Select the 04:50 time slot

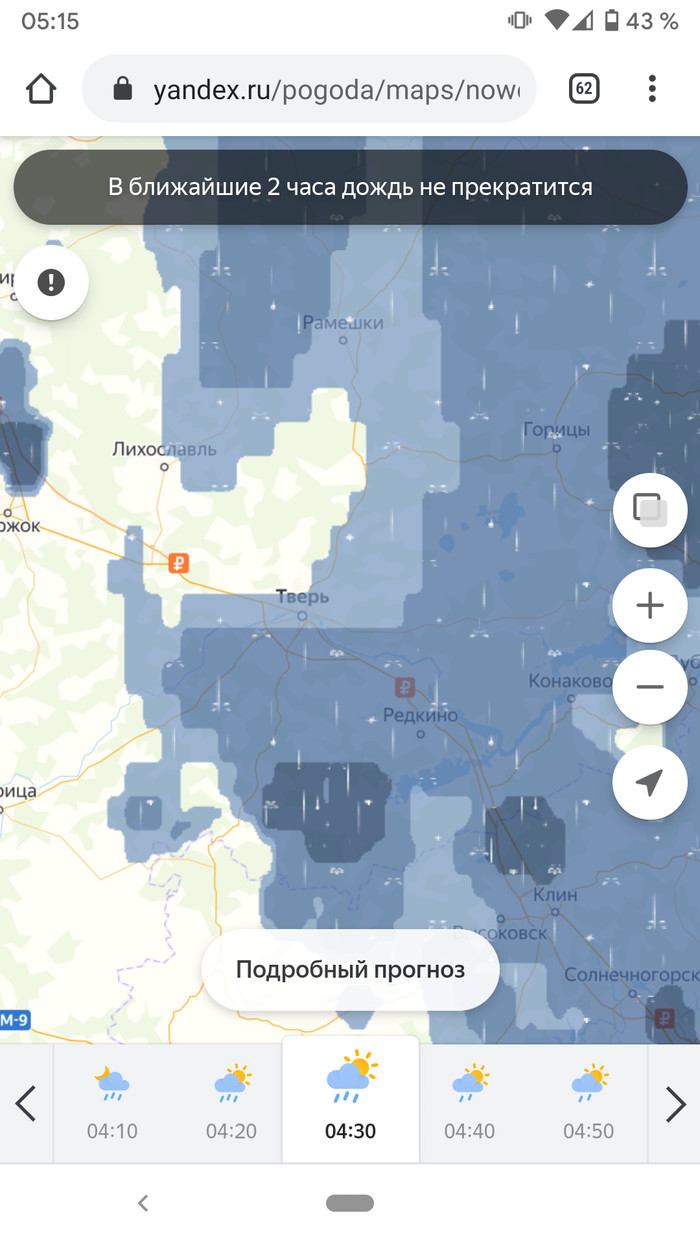588,1104
